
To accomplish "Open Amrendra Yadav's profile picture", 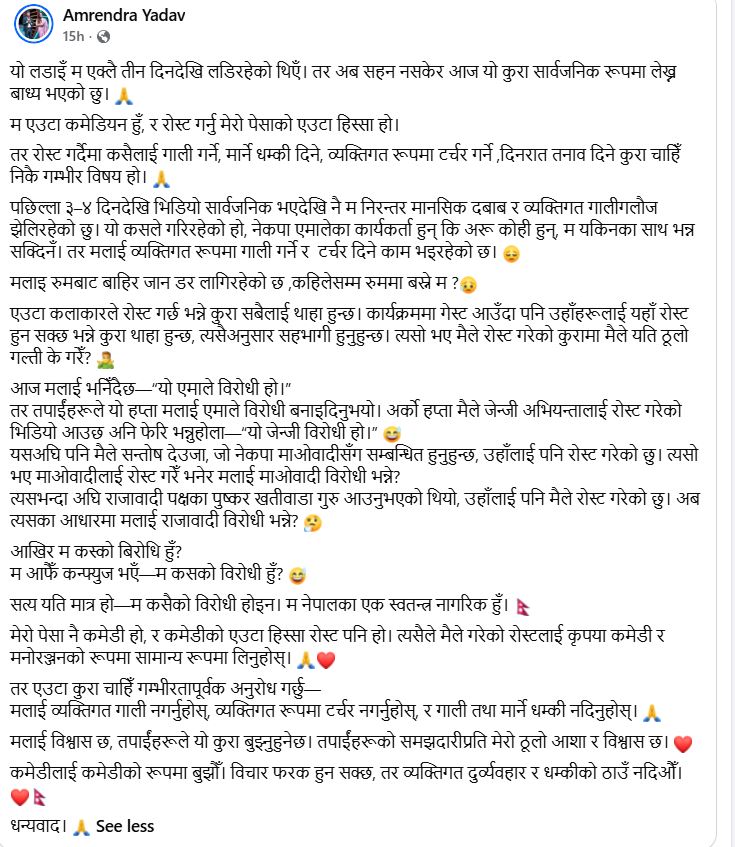I will point(33,24).
